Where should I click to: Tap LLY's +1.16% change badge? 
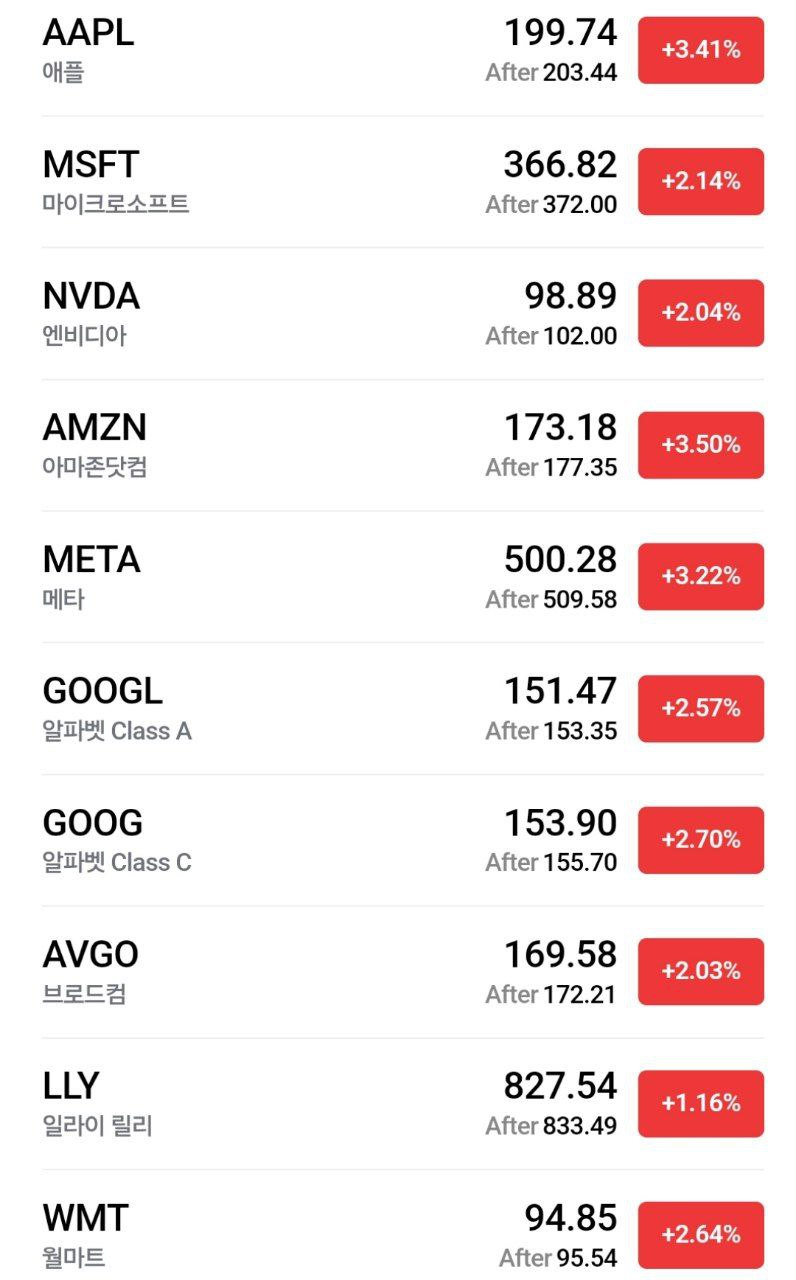click(700, 1103)
